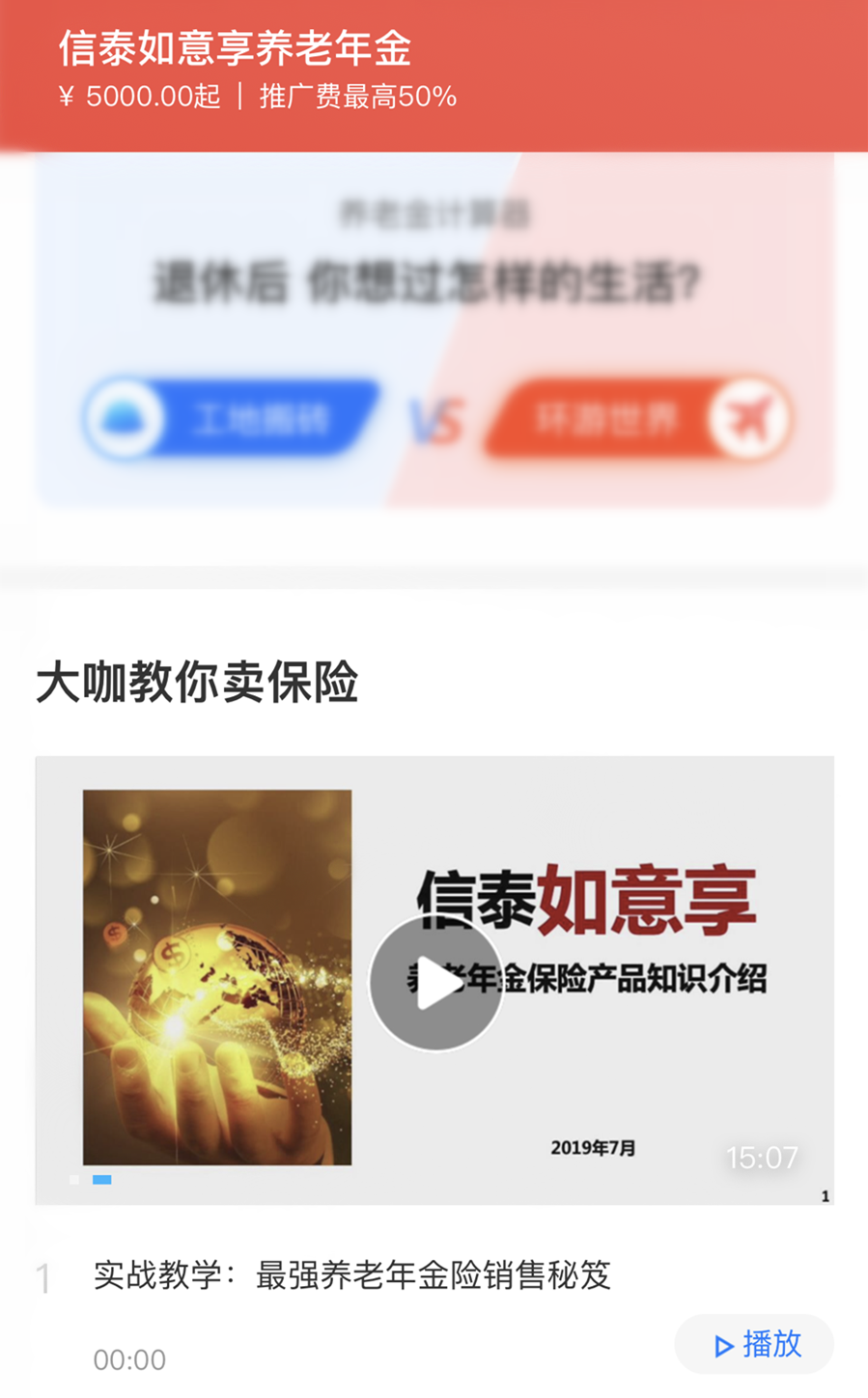The height and width of the screenshot is (1398, 868).
Task: Open lesson 实战教学：最强养老年金险销售秘笈
Action: pyautogui.click(x=352, y=1275)
